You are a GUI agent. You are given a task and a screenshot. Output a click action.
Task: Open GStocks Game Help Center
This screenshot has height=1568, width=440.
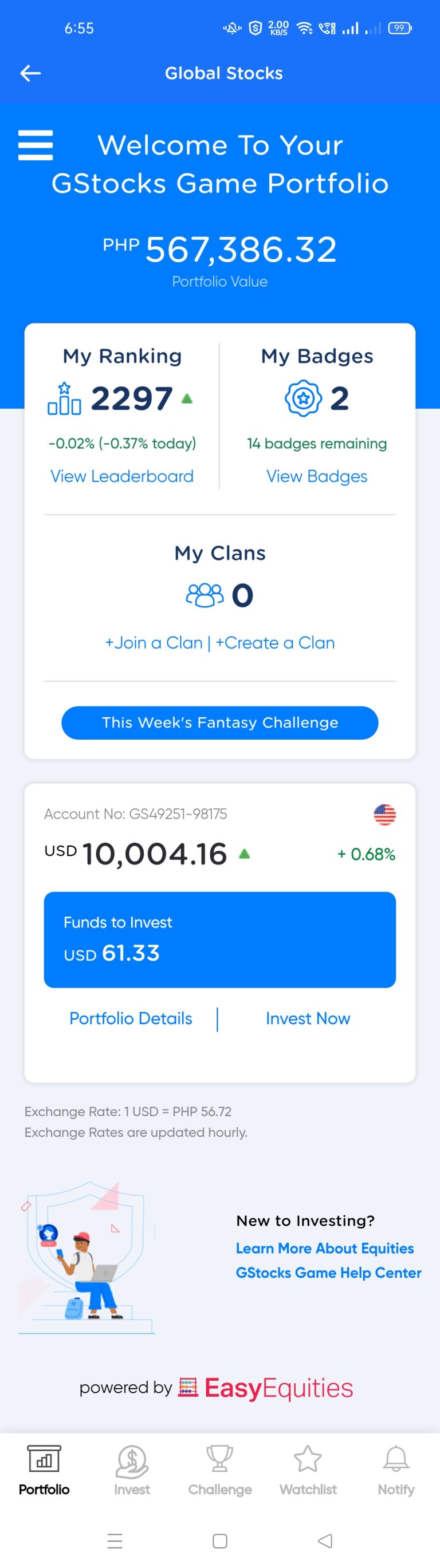[328, 1273]
